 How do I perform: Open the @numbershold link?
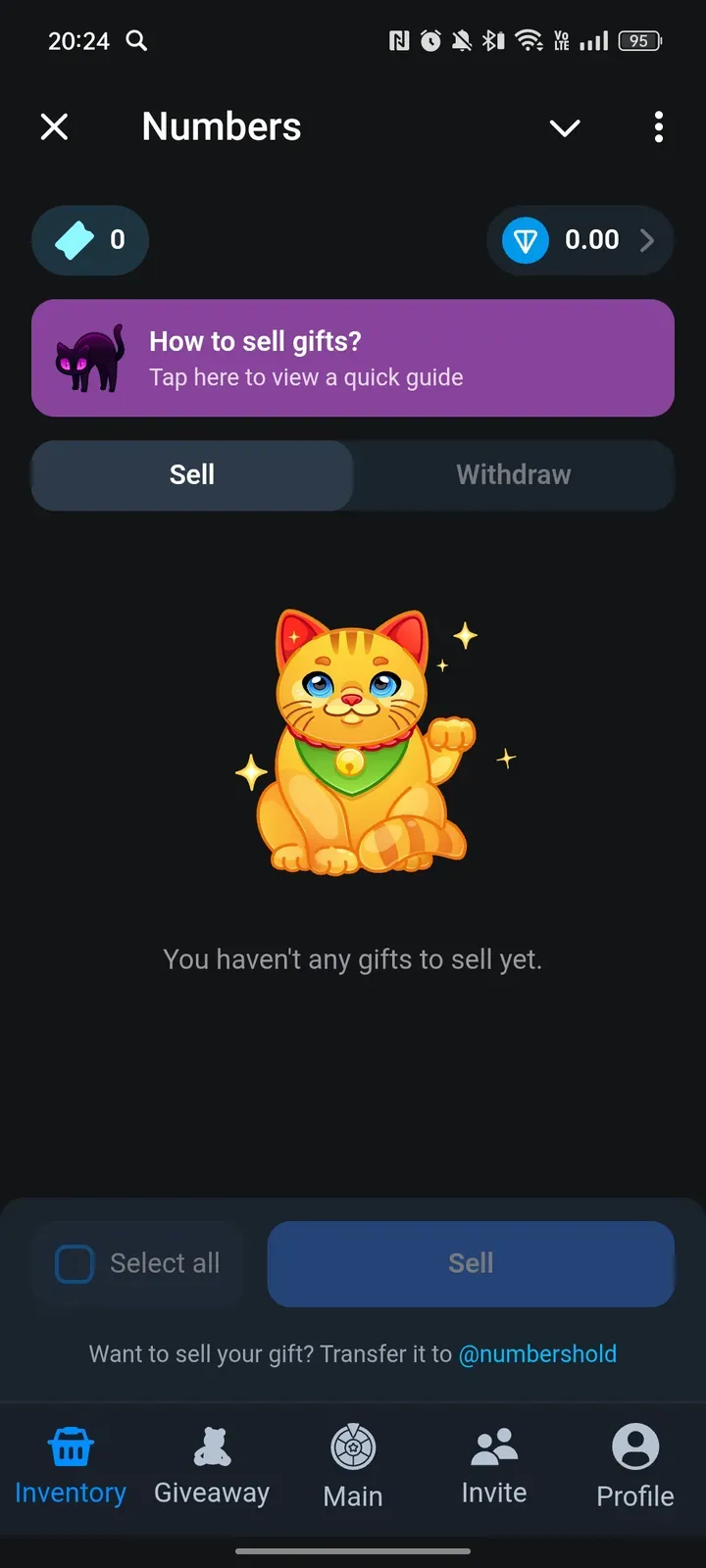[x=537, y=1354]
